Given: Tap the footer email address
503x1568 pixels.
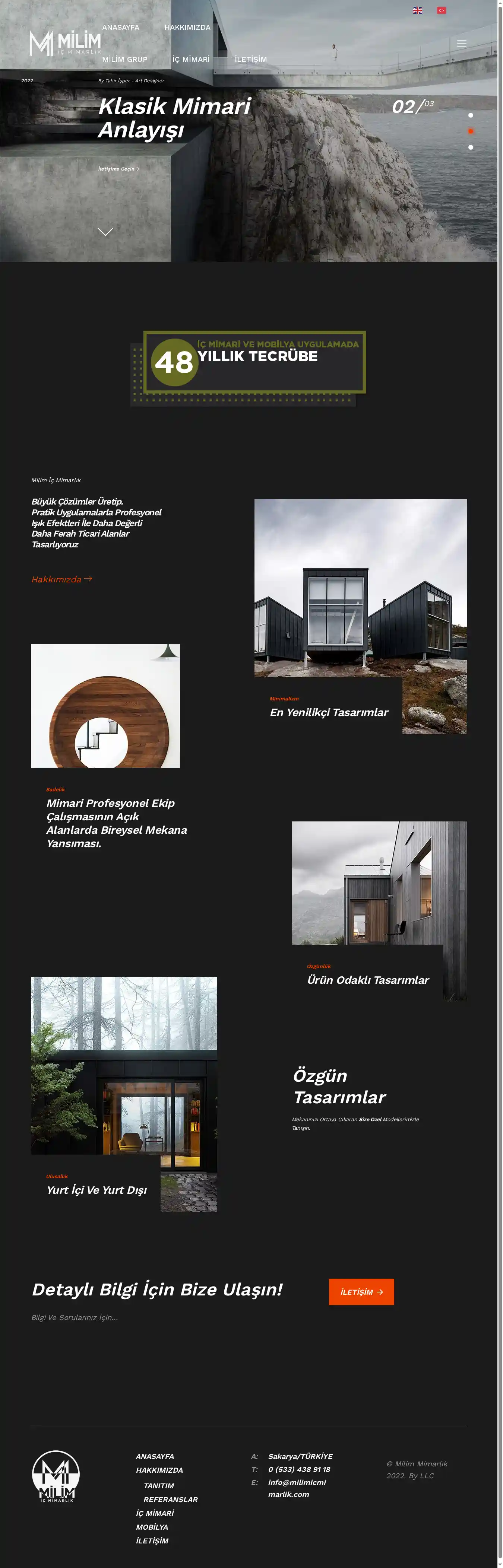Looking at the screenshot, I should pos(297,1488).
